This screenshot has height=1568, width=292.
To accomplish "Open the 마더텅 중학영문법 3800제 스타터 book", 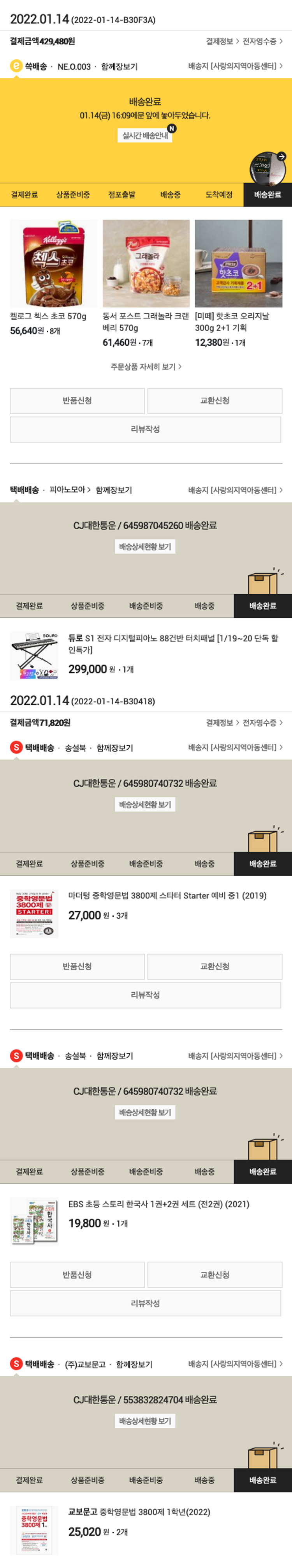I will click(167, 895).
